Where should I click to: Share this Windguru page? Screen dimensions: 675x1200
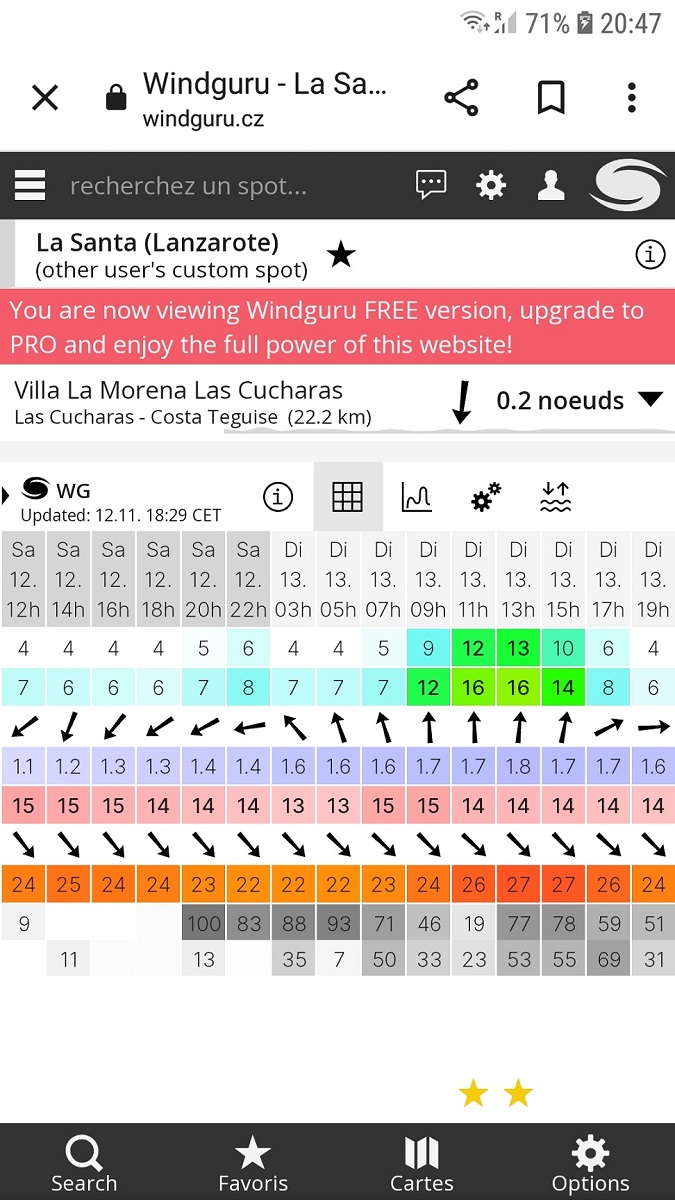click(x=461, y=98)
